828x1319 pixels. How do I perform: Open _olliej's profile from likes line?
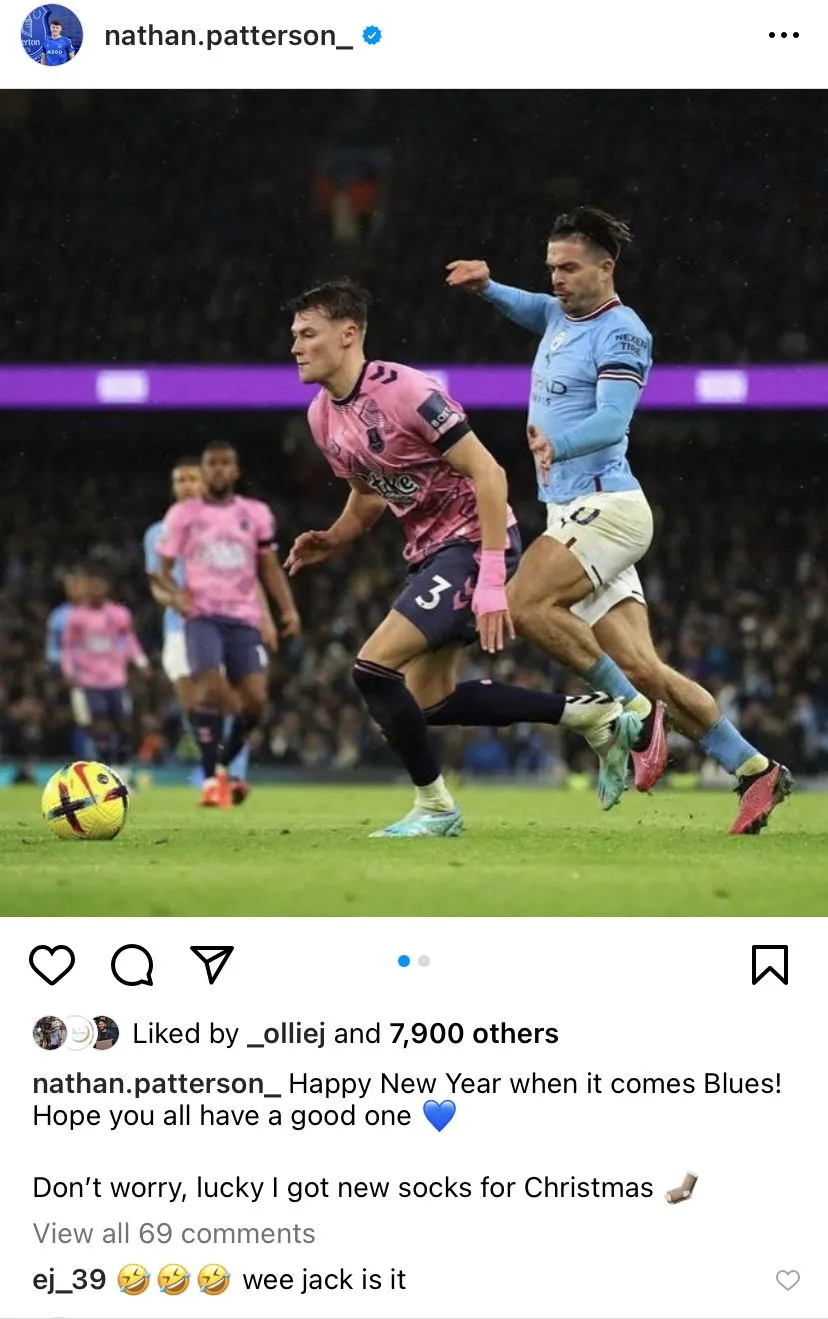coord(286,1033)
